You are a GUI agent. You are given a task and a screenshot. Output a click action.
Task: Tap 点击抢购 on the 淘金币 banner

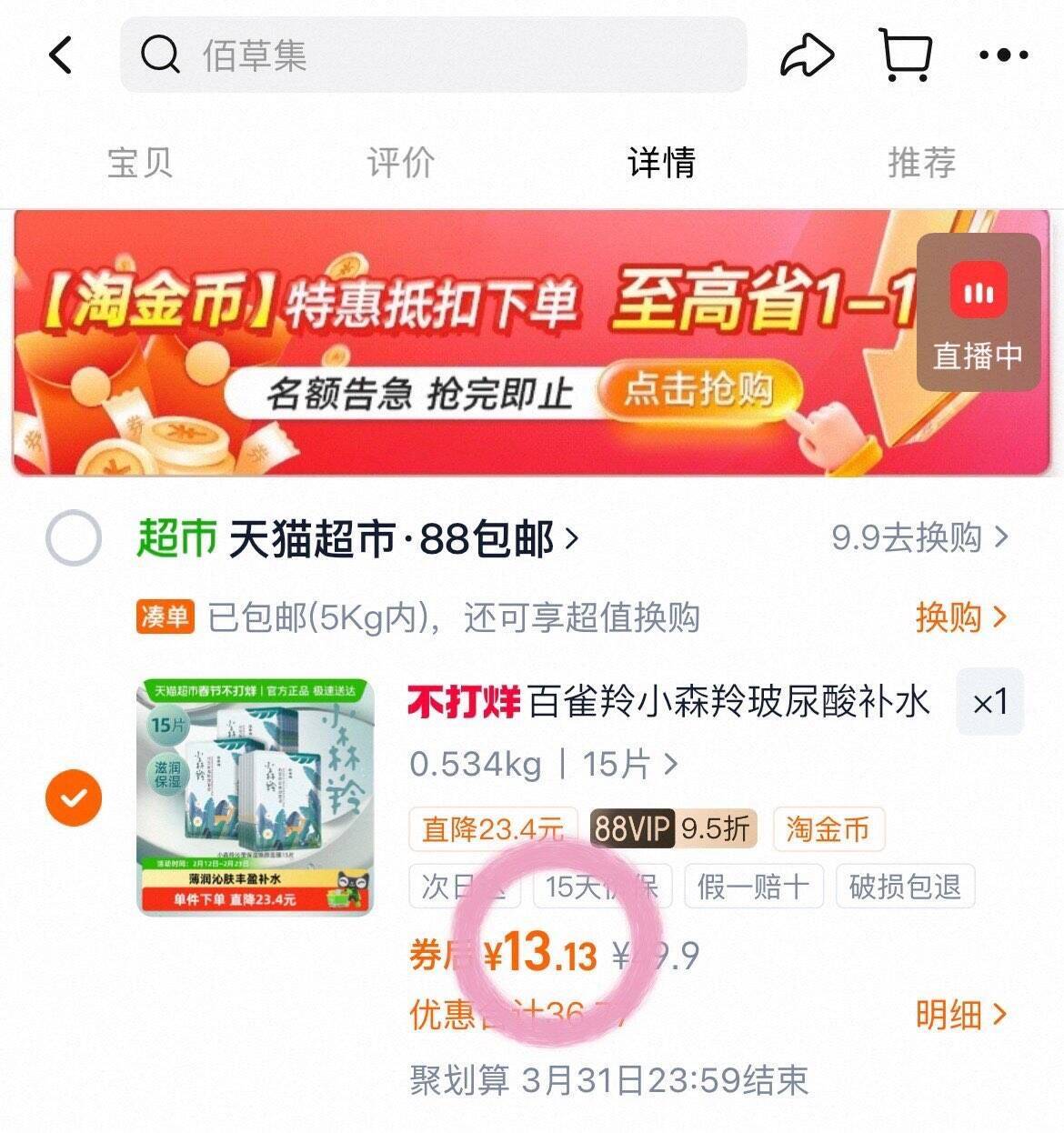coord(698,391)
